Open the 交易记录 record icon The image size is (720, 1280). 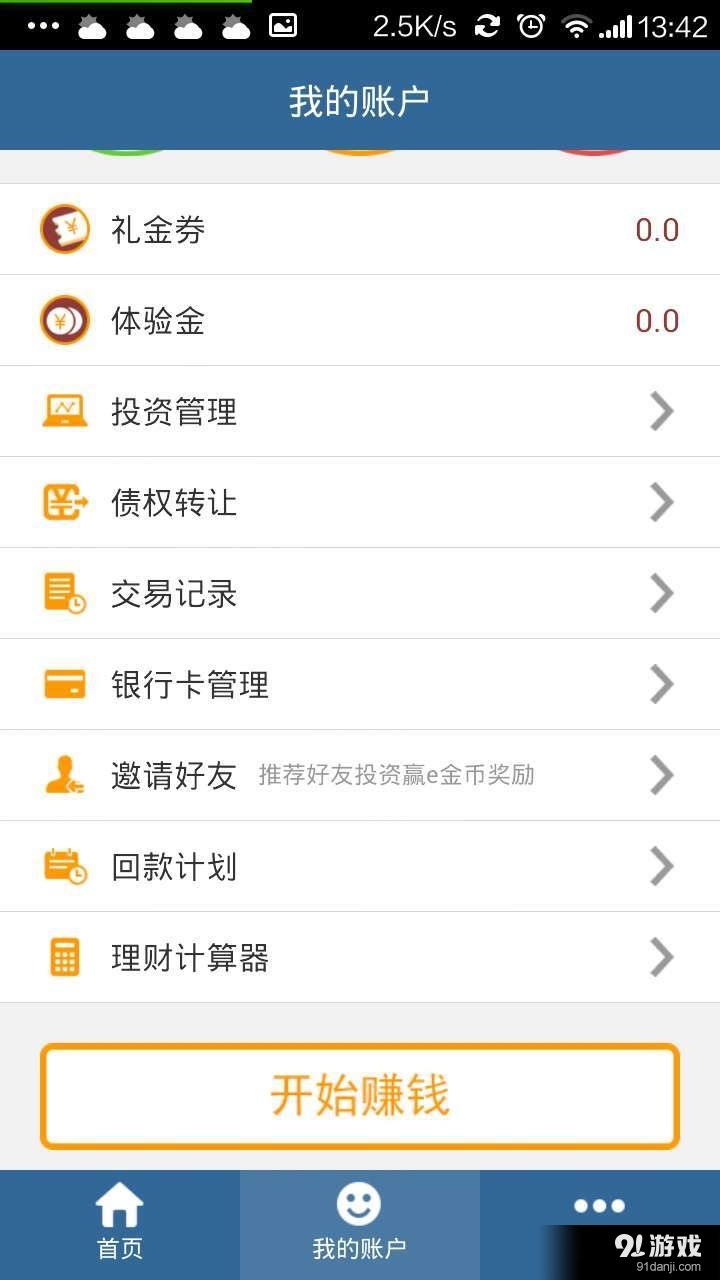tap(65, 593)
